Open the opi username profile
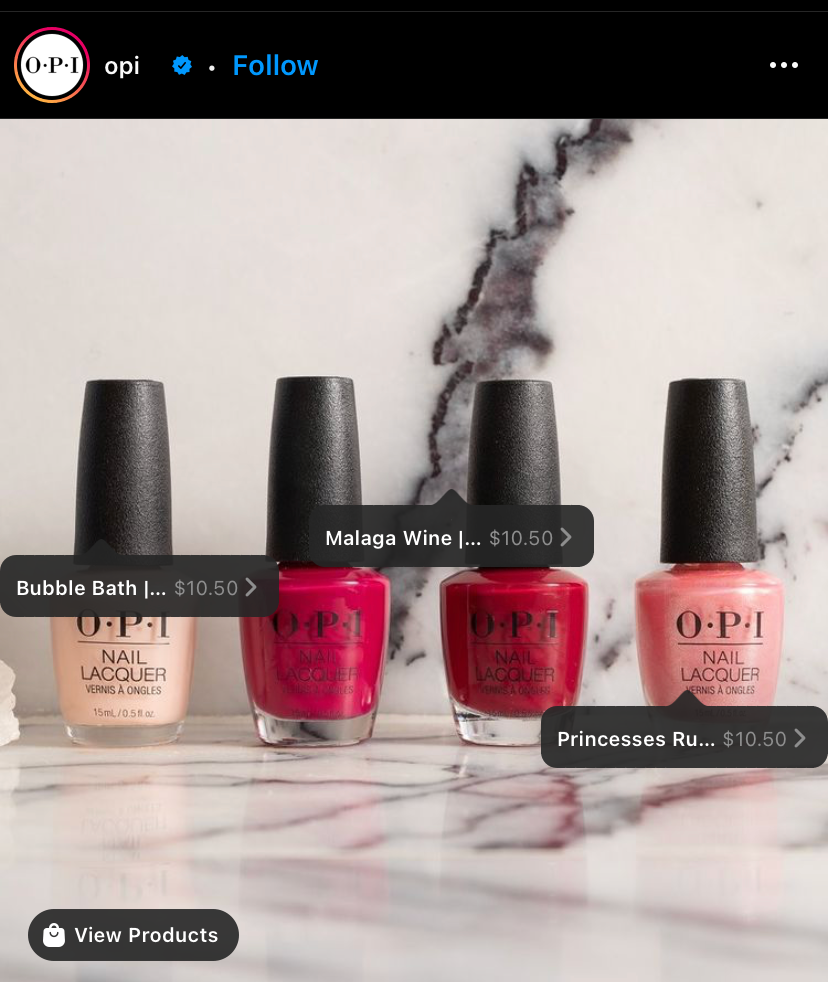828x982 pixels. [122, 66]
